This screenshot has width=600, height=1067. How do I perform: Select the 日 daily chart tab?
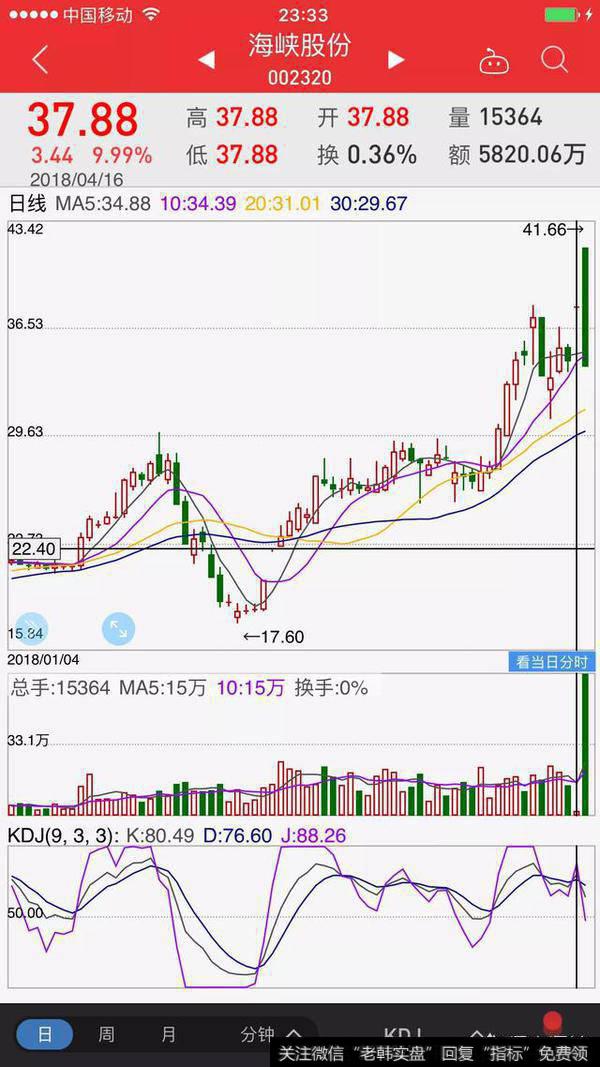[x=44, y=1035]
